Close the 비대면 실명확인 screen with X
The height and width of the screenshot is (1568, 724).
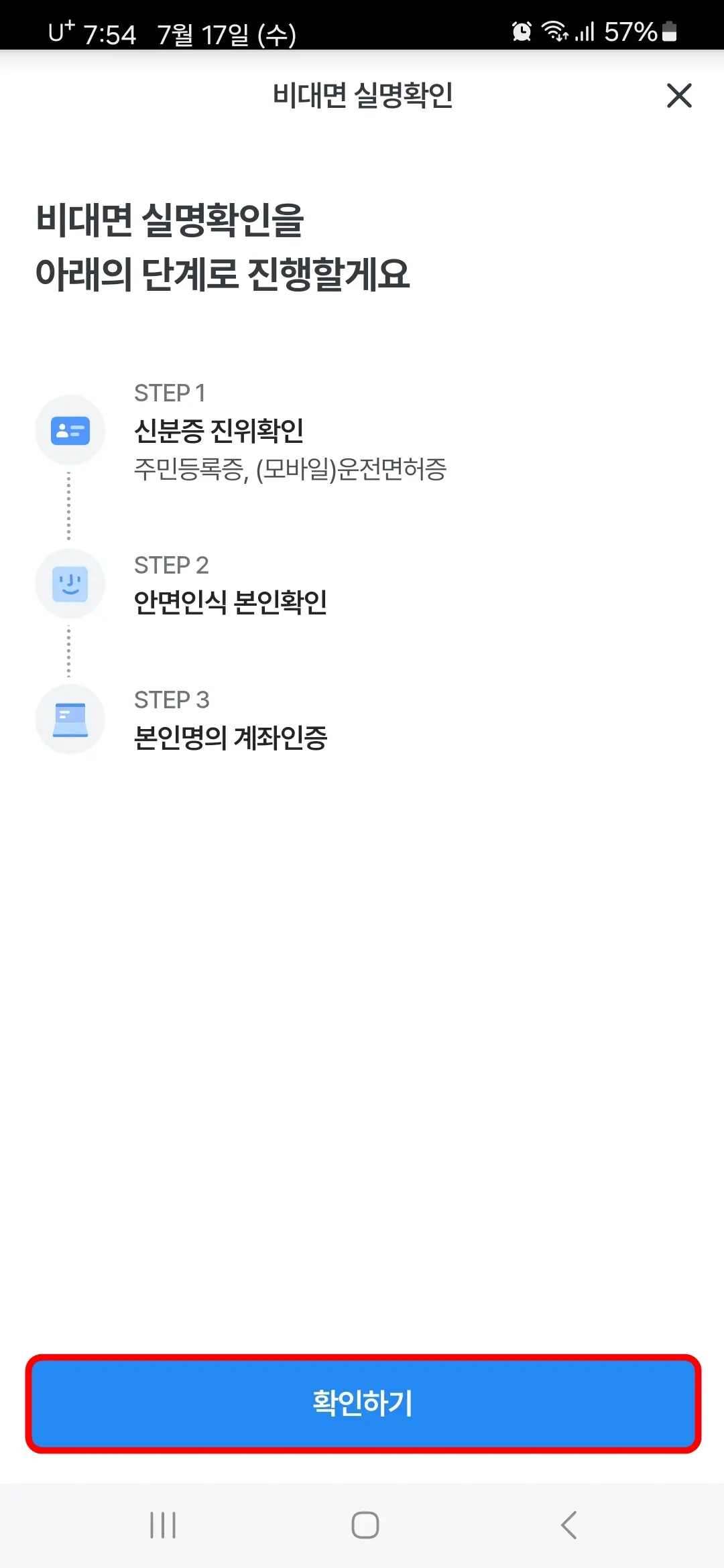(x=679, y=96)
